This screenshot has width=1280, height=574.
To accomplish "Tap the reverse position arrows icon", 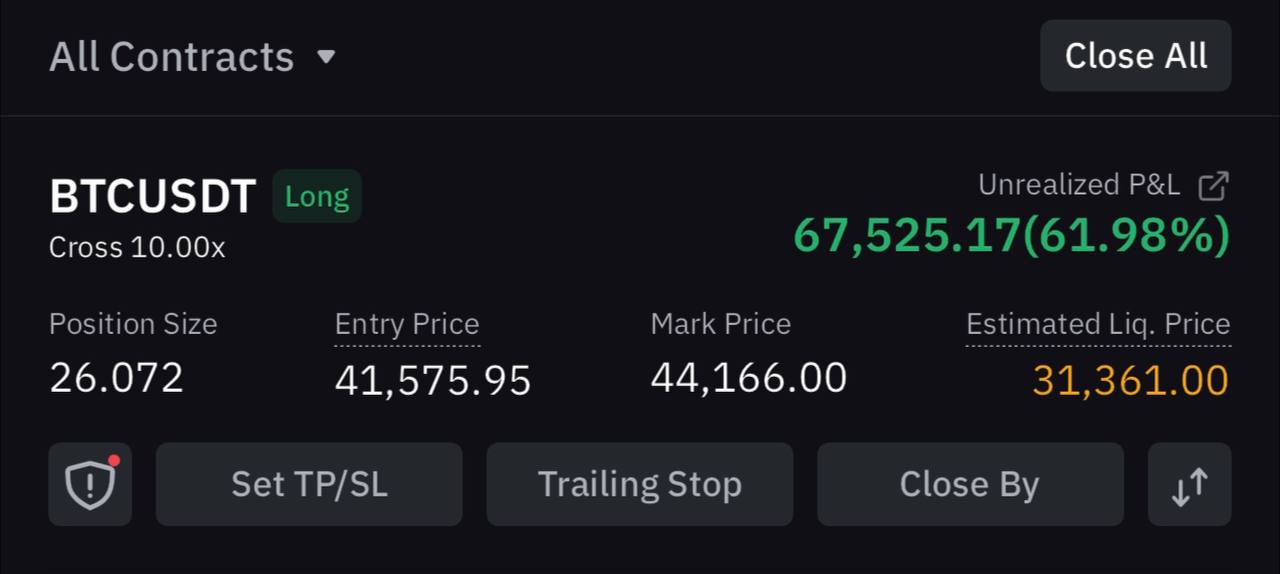I will pos(1189,485).
